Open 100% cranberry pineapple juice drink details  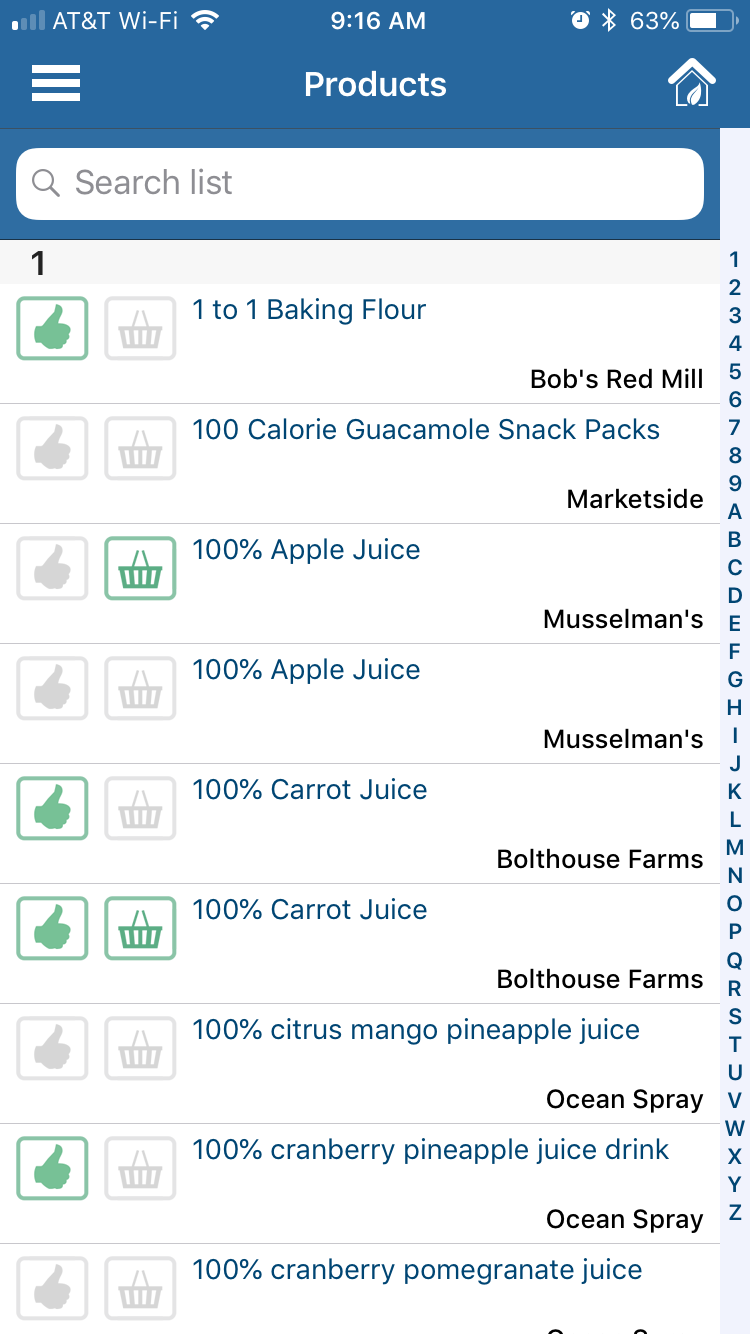430,1150
